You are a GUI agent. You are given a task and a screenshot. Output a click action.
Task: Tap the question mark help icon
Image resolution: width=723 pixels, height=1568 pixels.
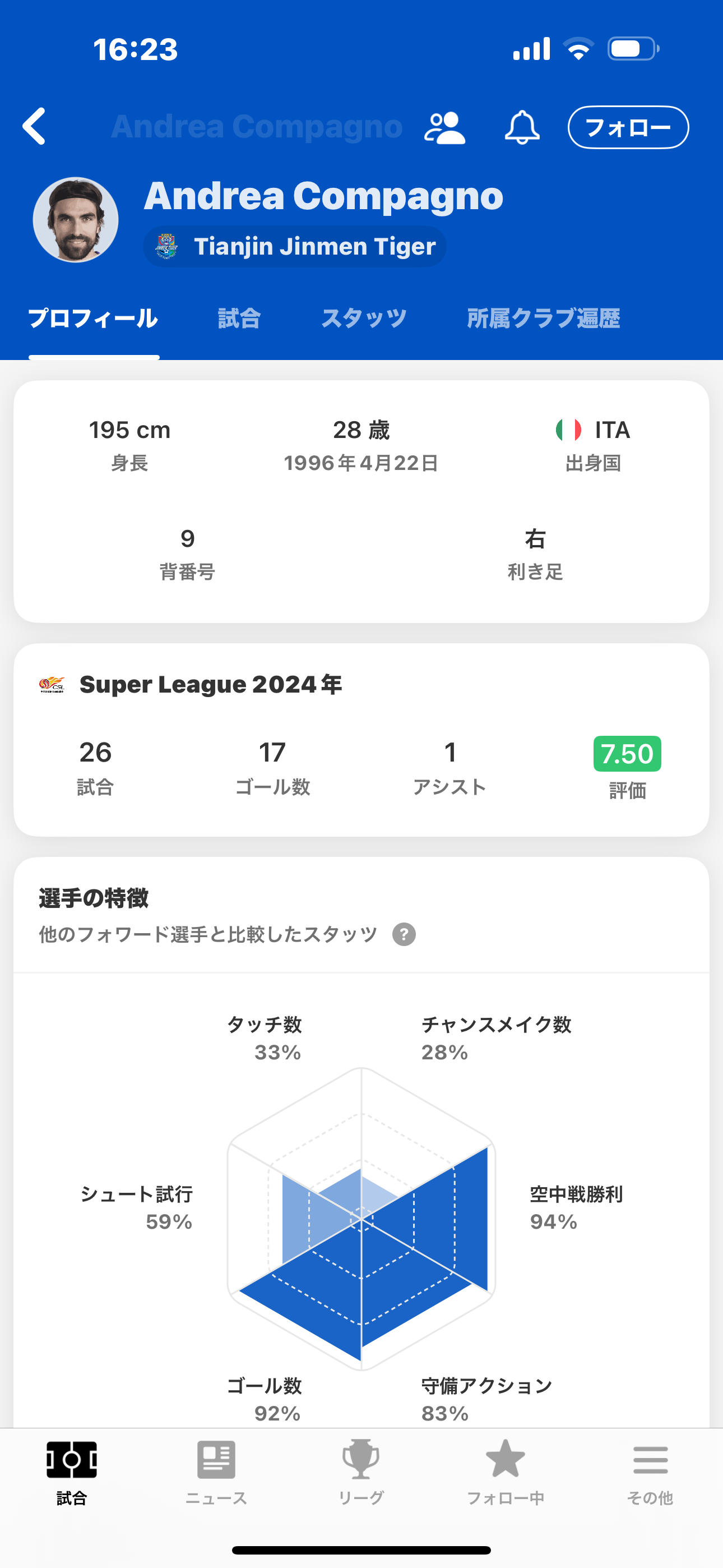click(404, 934)
